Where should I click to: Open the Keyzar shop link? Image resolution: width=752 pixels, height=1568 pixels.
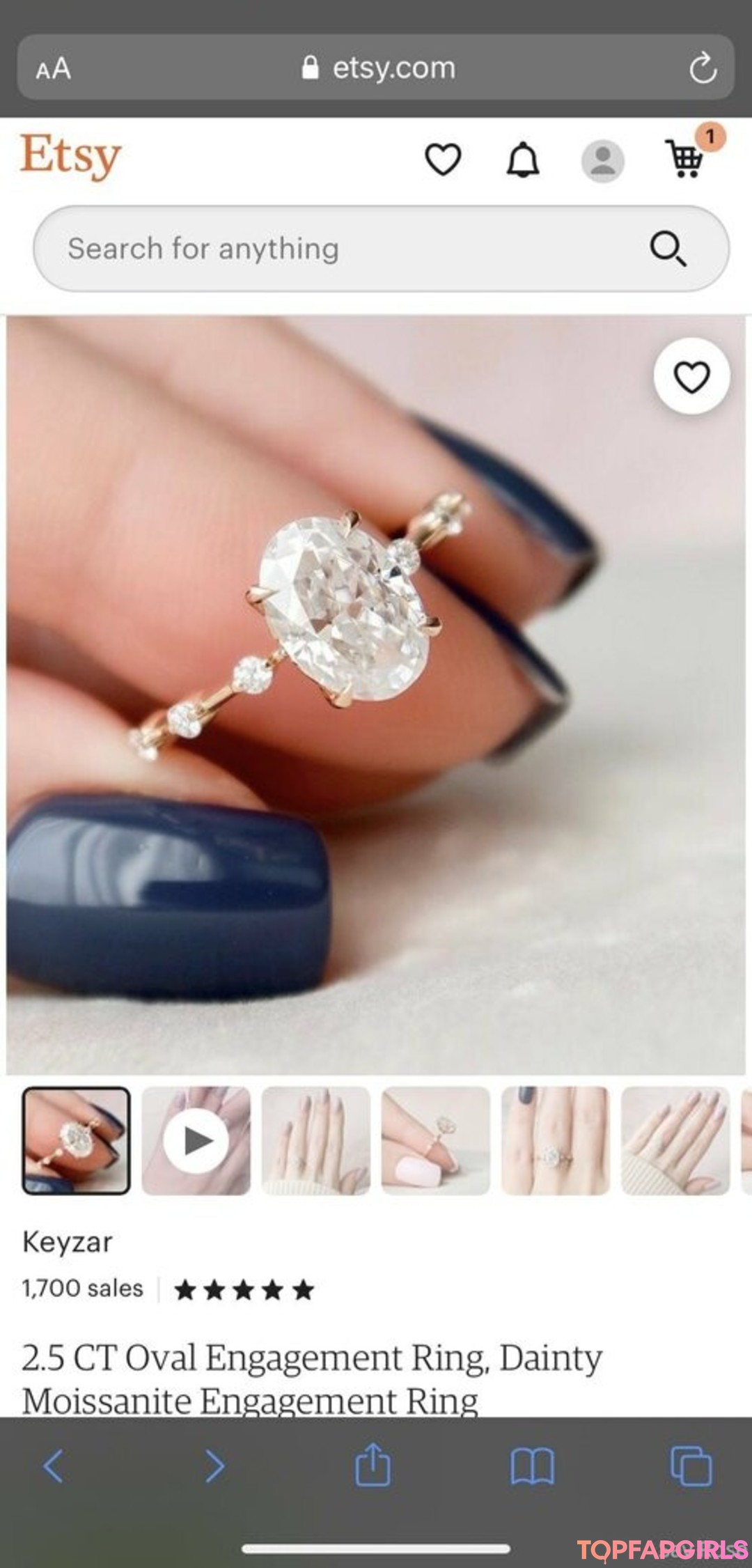[68, 1241]
